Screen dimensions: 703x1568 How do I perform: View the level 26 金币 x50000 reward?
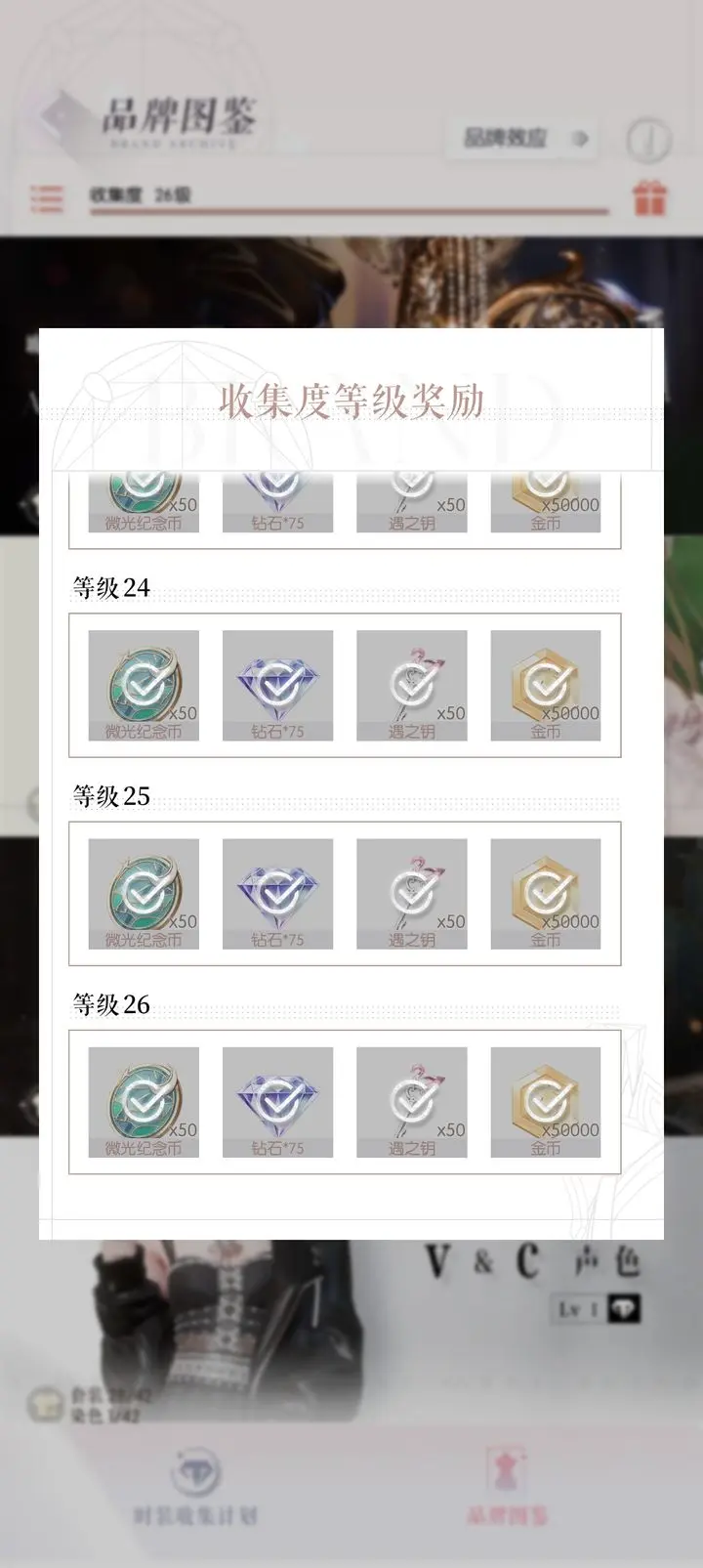pyautogui.click(x=545, y=1102)
